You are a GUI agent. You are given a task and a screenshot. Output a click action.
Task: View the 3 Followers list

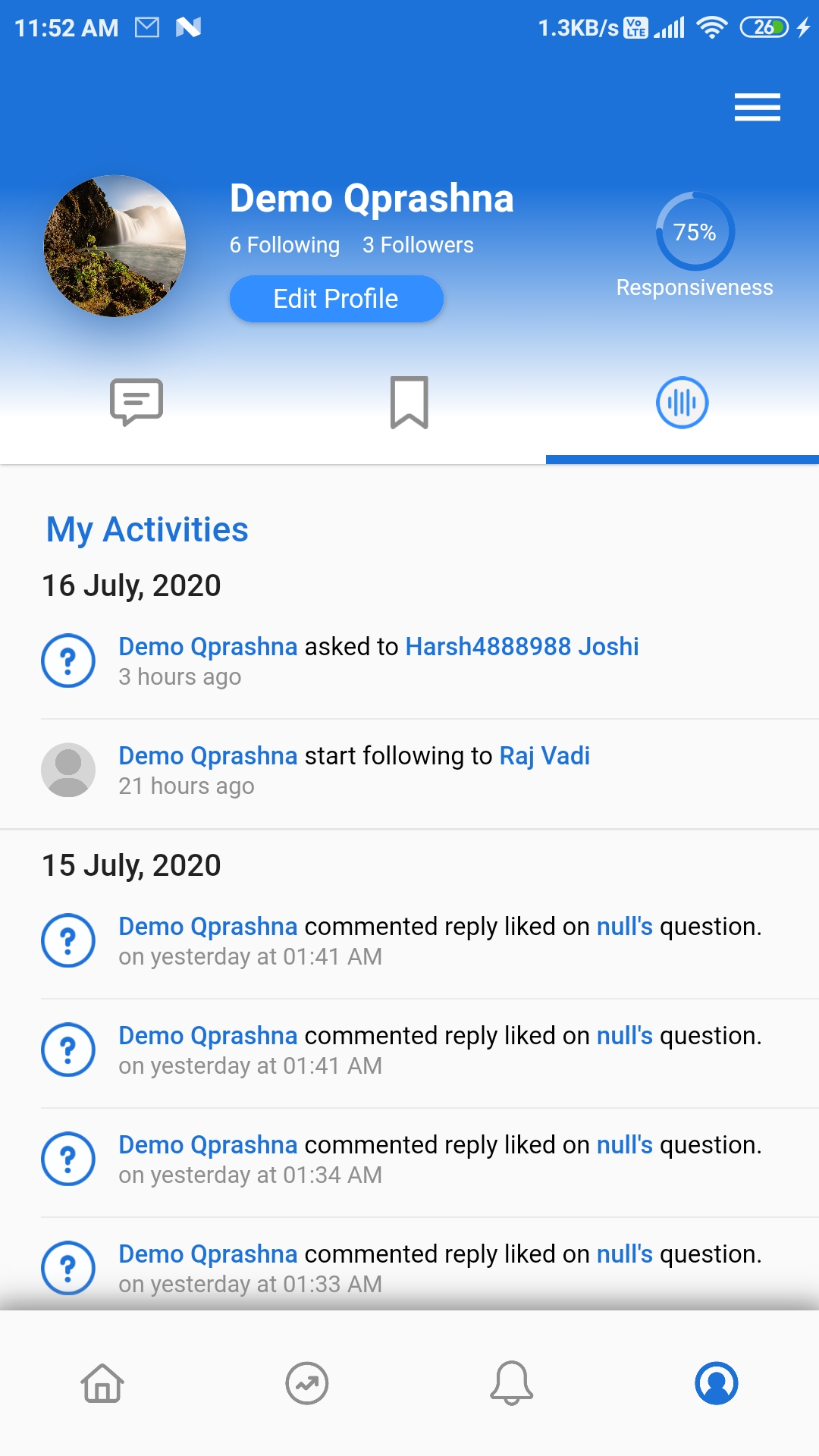pos(418,245)
